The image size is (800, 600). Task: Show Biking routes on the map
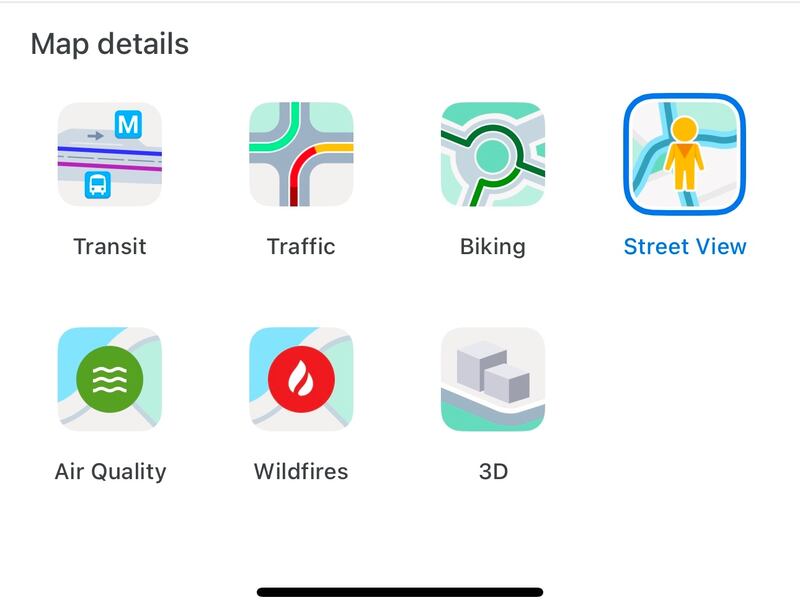(x=493, y=155)
